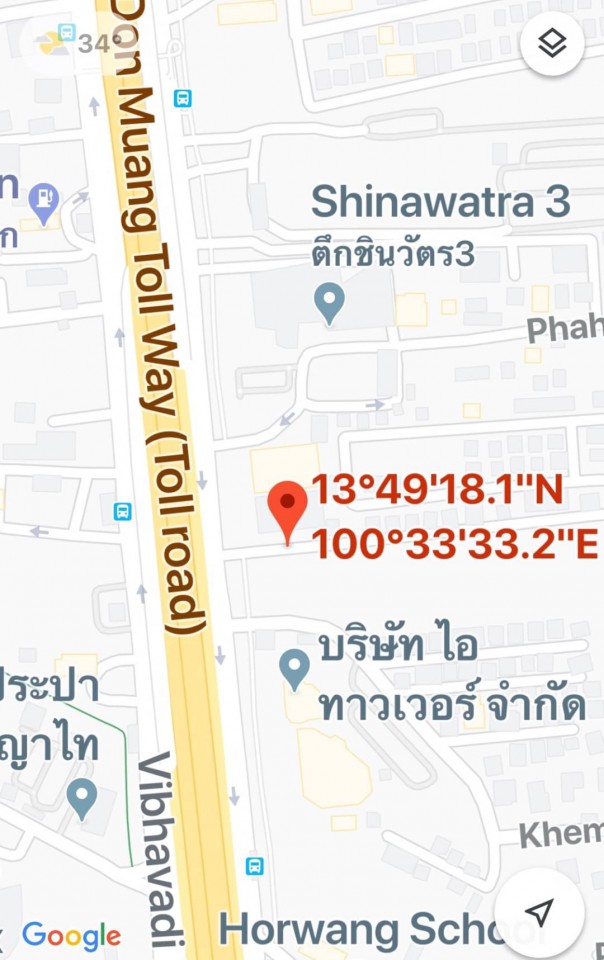Screen dimensions: 604x960
Task: Center map on my location
Action: click(x=539, y=912)
